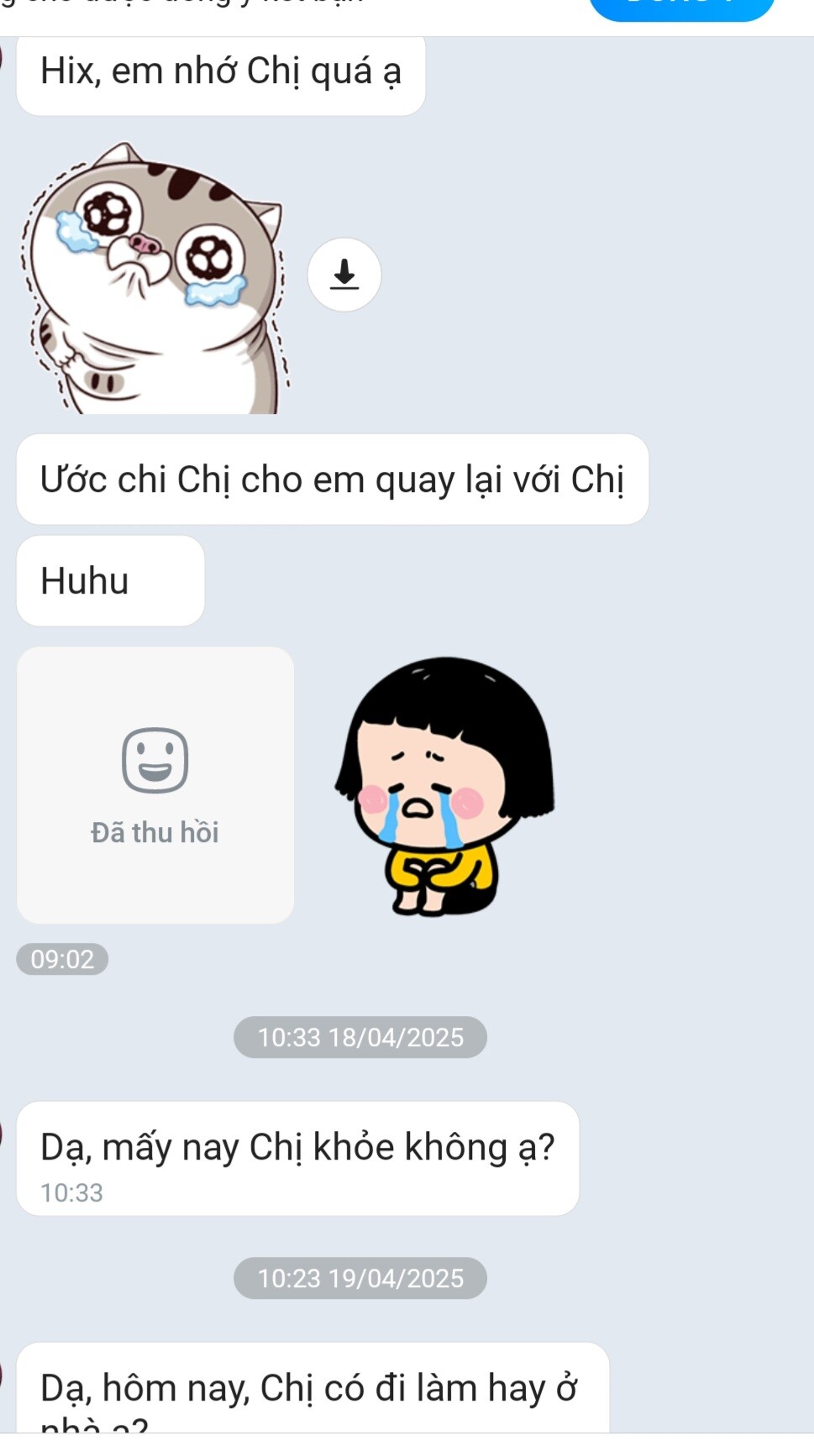Open the crying girl sticker
Screen dimensions: 814x1456
click(x=444, y=786)
